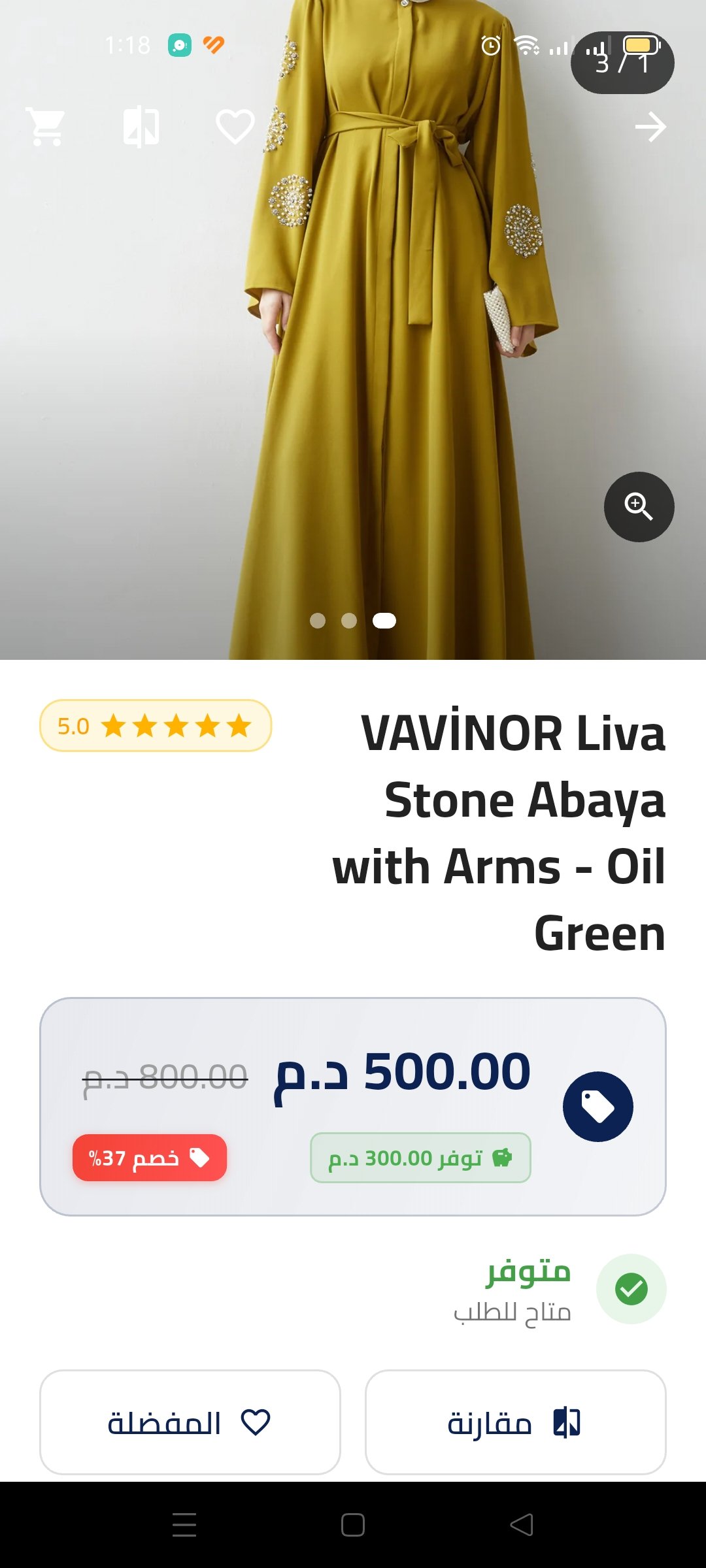This screenshot has width=706, height=1568.
Task: Tap the compare icon in the top bar
Action: [141, 127]
